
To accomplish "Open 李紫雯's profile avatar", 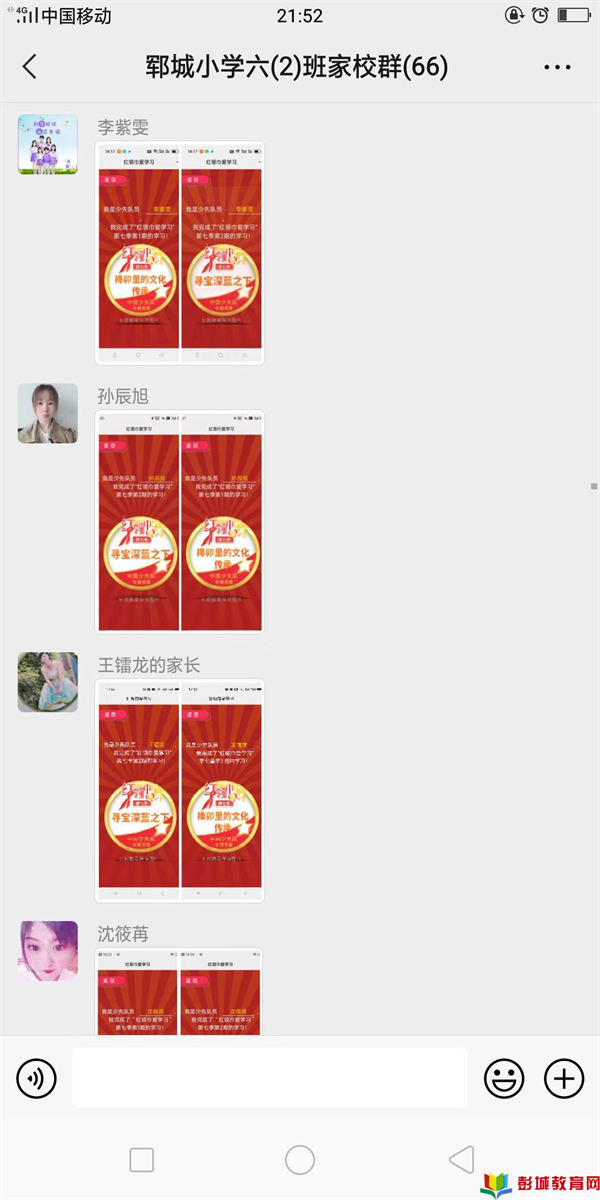I will pos(47,145).
